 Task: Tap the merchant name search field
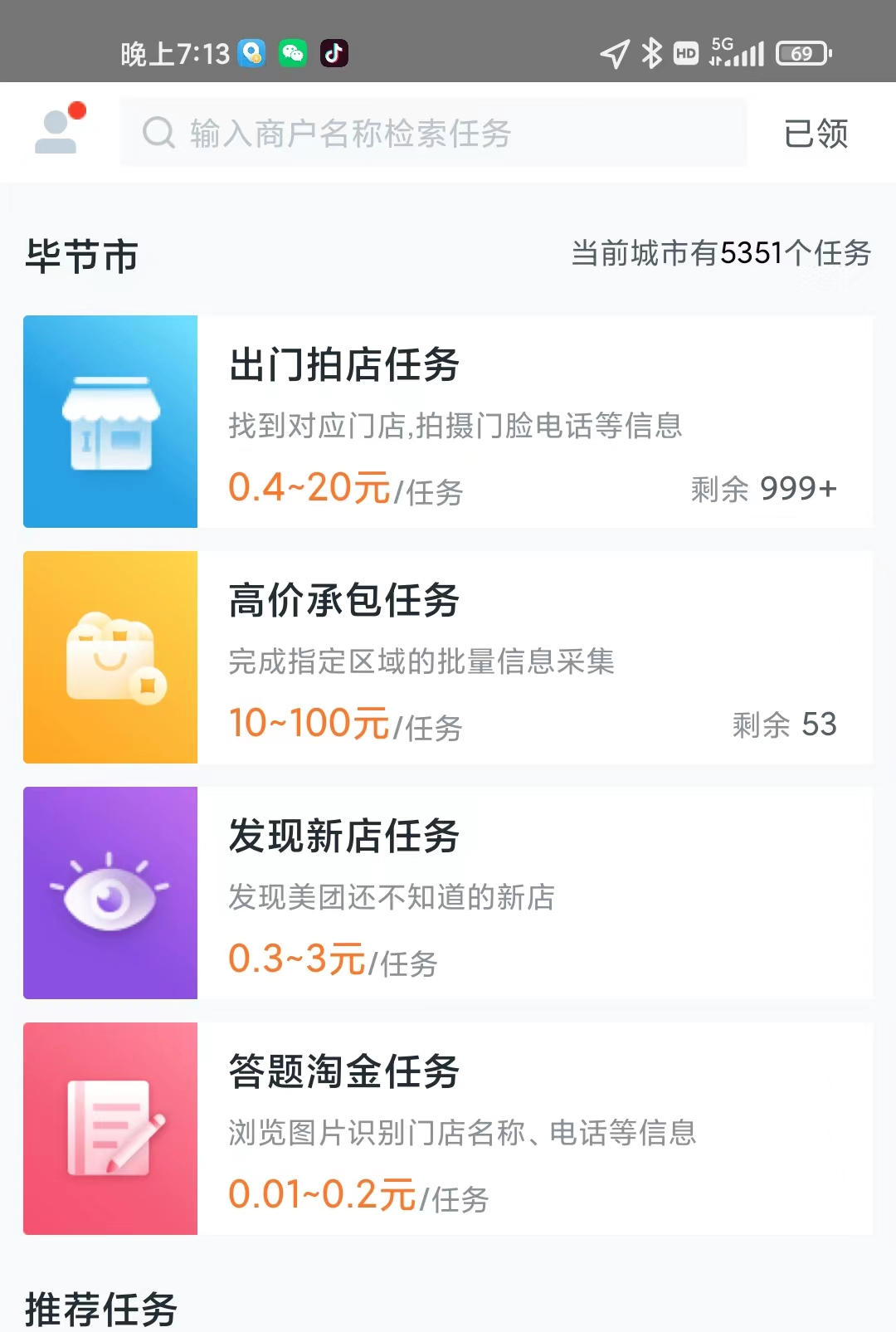pyautogui.click(x=433, y=133)
